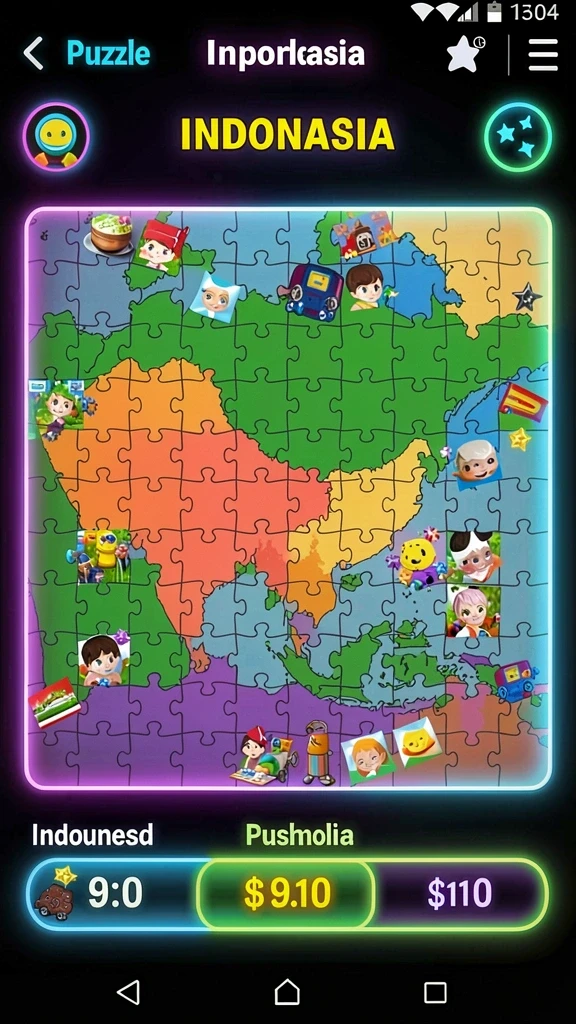Go to the home screen
This screenshot has width=576, height=1024.
(287, 992)
